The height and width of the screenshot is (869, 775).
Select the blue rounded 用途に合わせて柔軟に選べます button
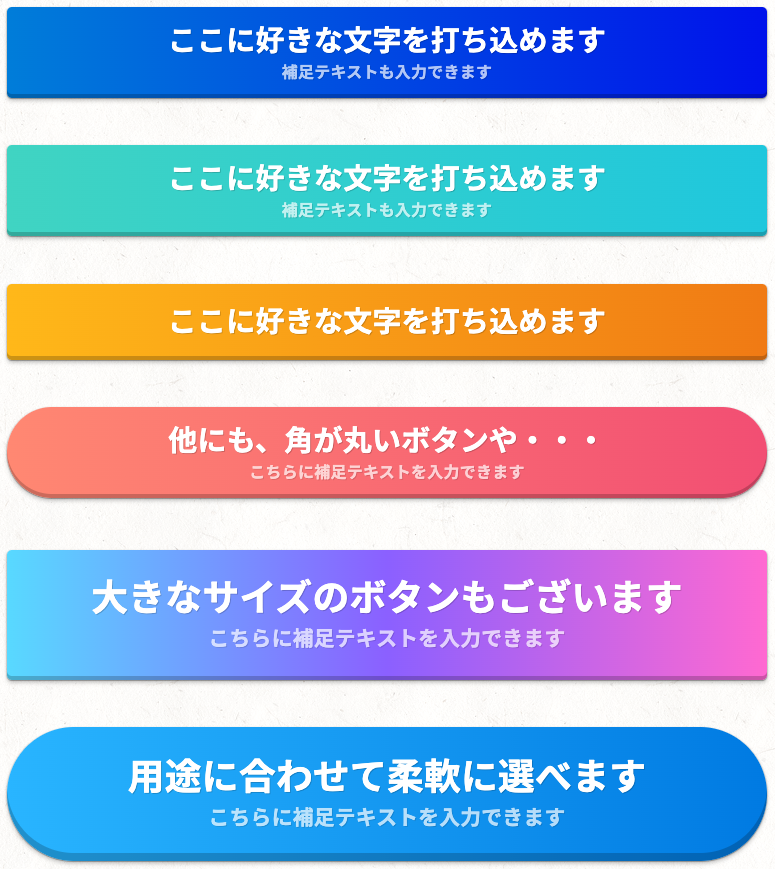(x=387, y=791)
